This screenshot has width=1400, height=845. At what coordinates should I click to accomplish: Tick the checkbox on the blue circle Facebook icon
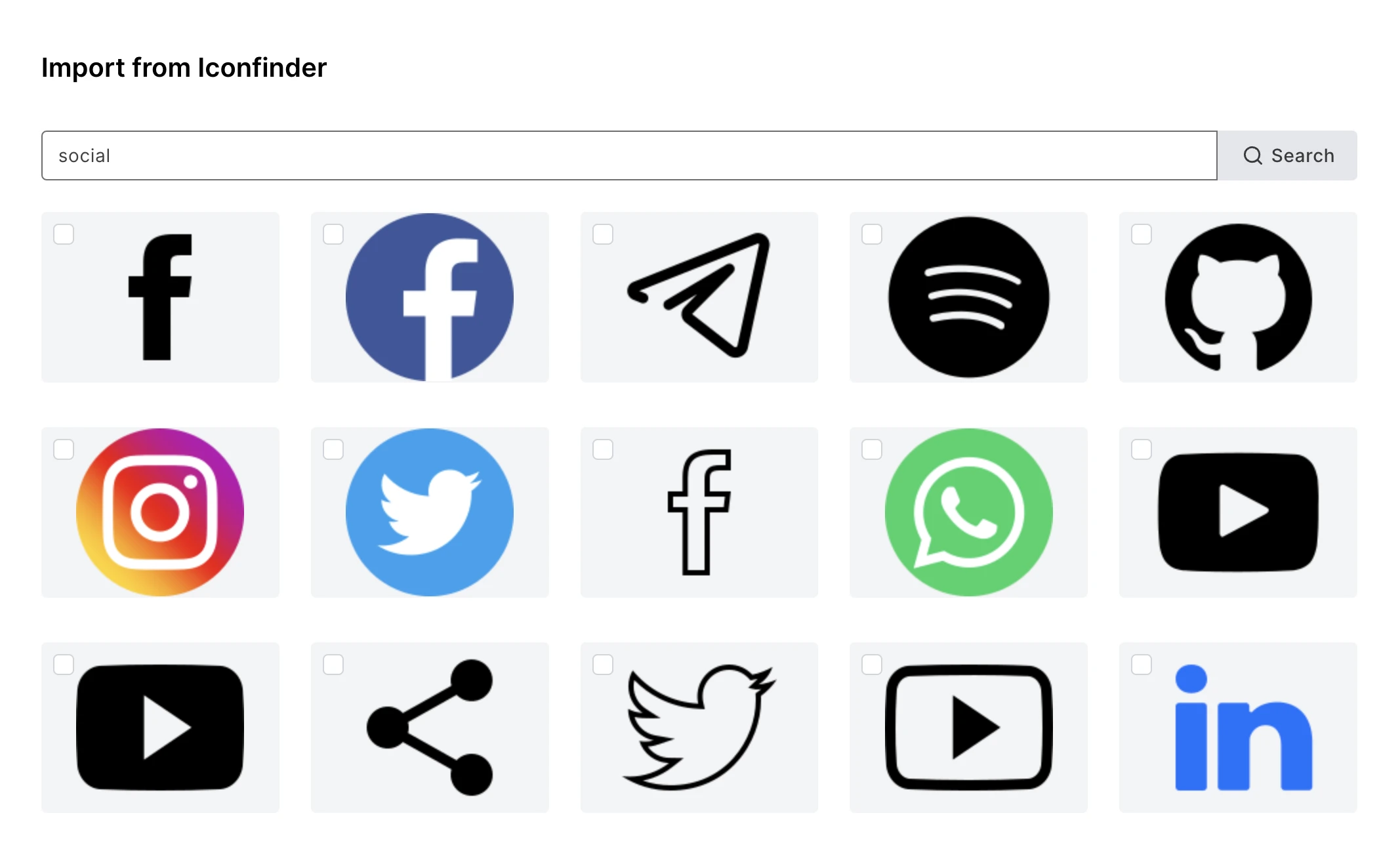pos(333,234)
